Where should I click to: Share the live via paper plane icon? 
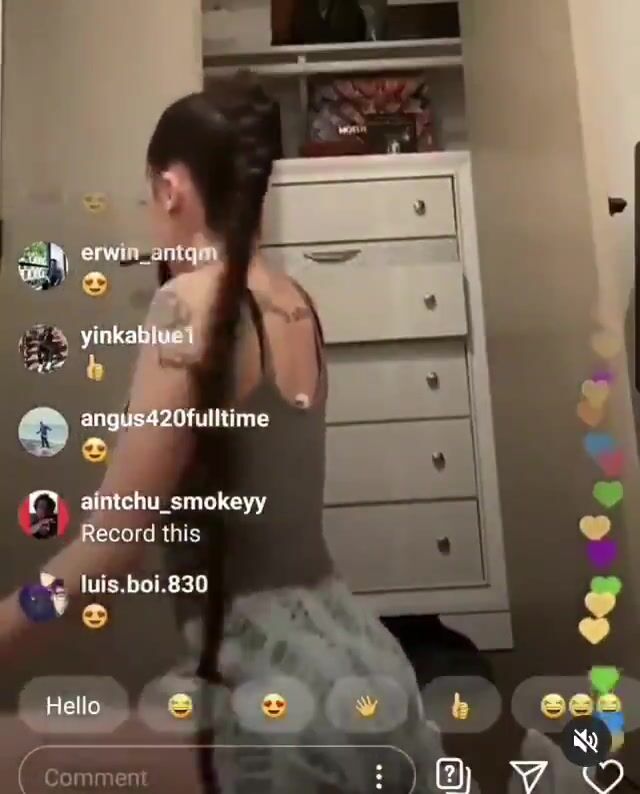(x=527, y=775)
